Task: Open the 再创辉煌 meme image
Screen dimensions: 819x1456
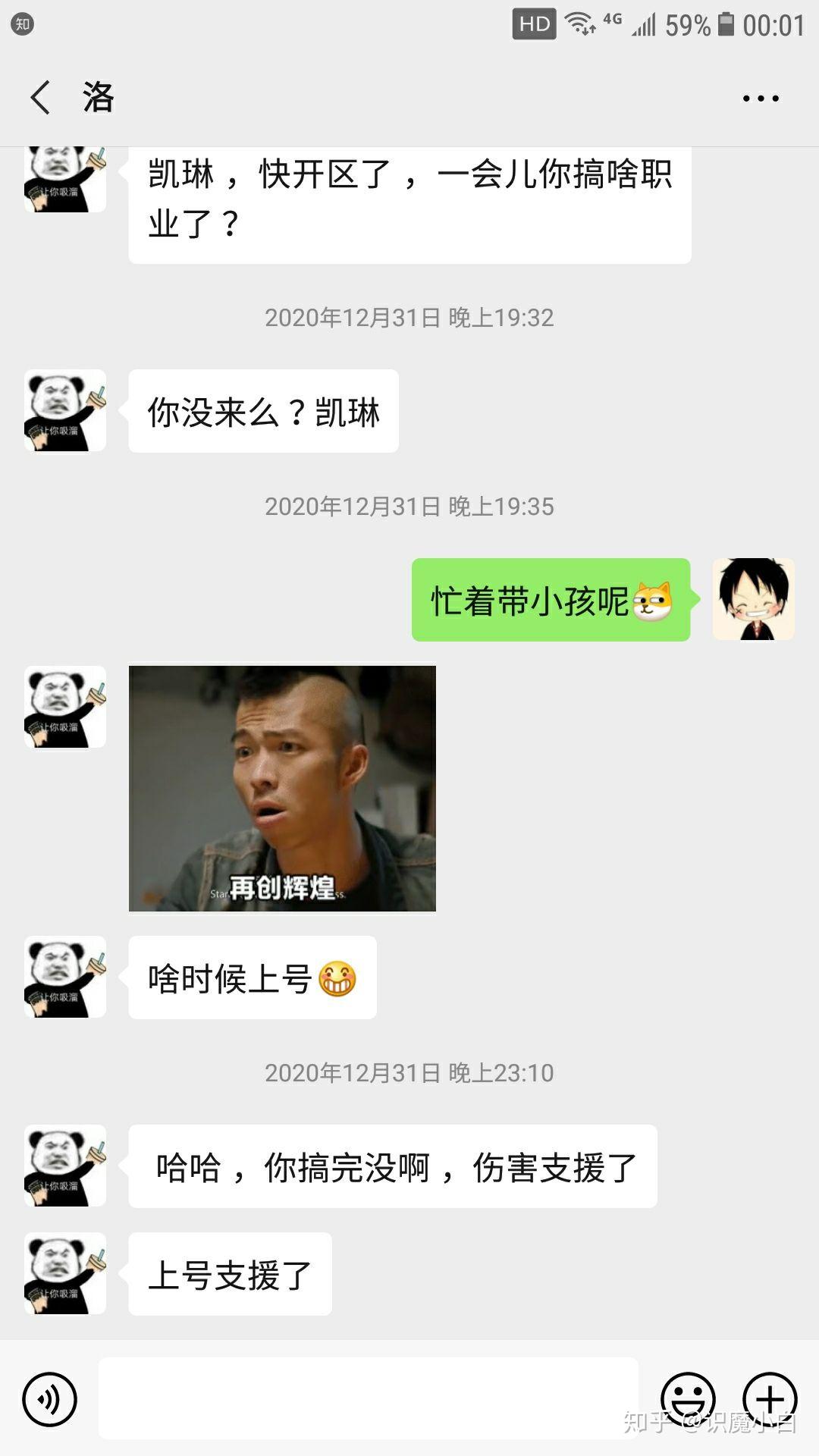Action: 282,789
